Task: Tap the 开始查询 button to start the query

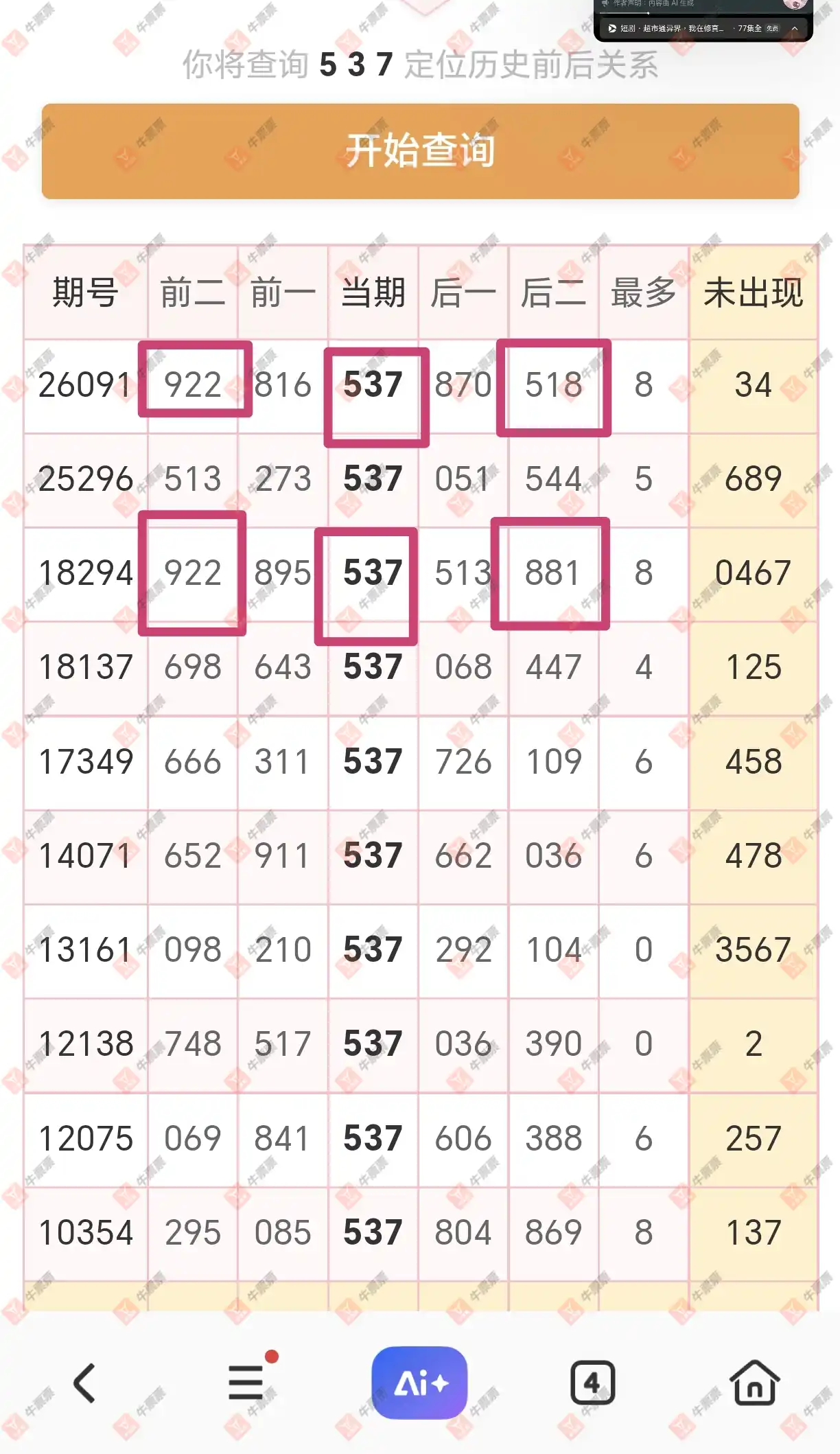Action: (420, 152)
